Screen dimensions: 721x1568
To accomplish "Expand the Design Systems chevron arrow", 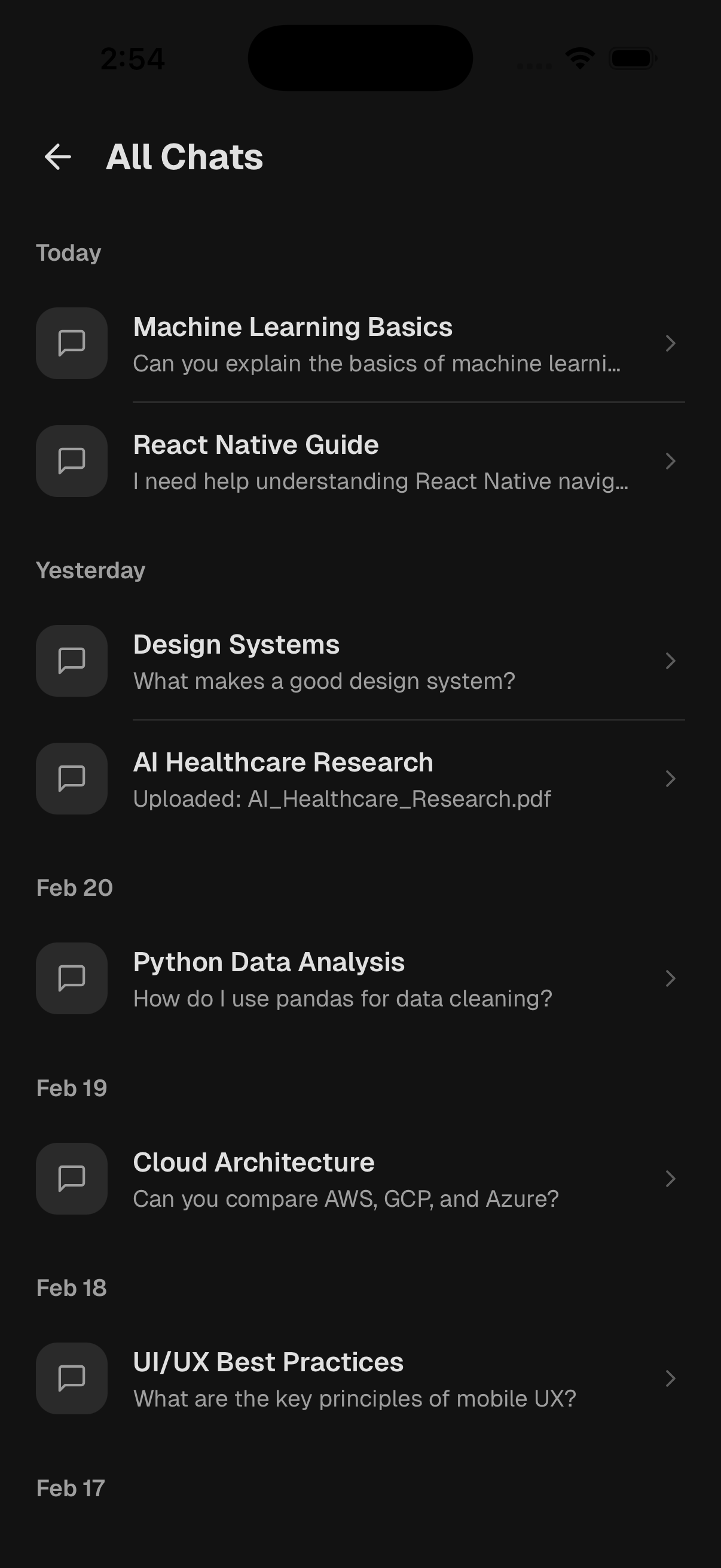I will point(670,661).
